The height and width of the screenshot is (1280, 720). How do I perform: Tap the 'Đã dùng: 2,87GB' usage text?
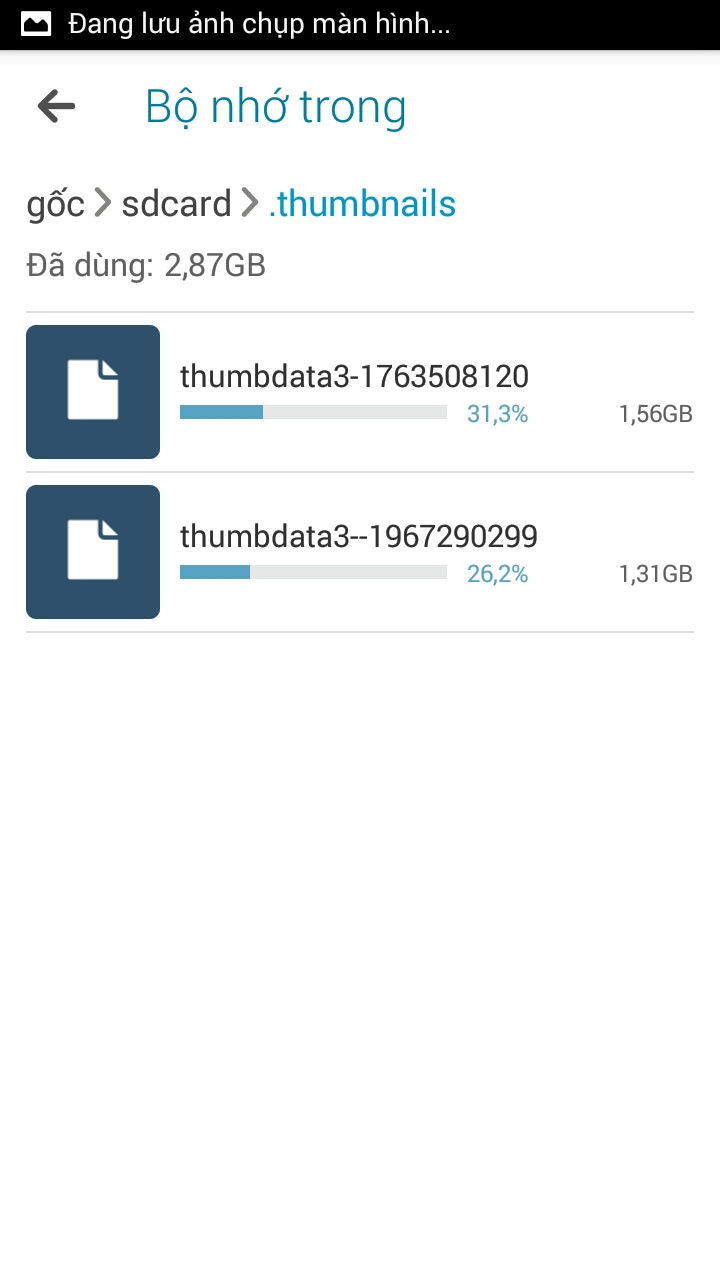[146, 265]
